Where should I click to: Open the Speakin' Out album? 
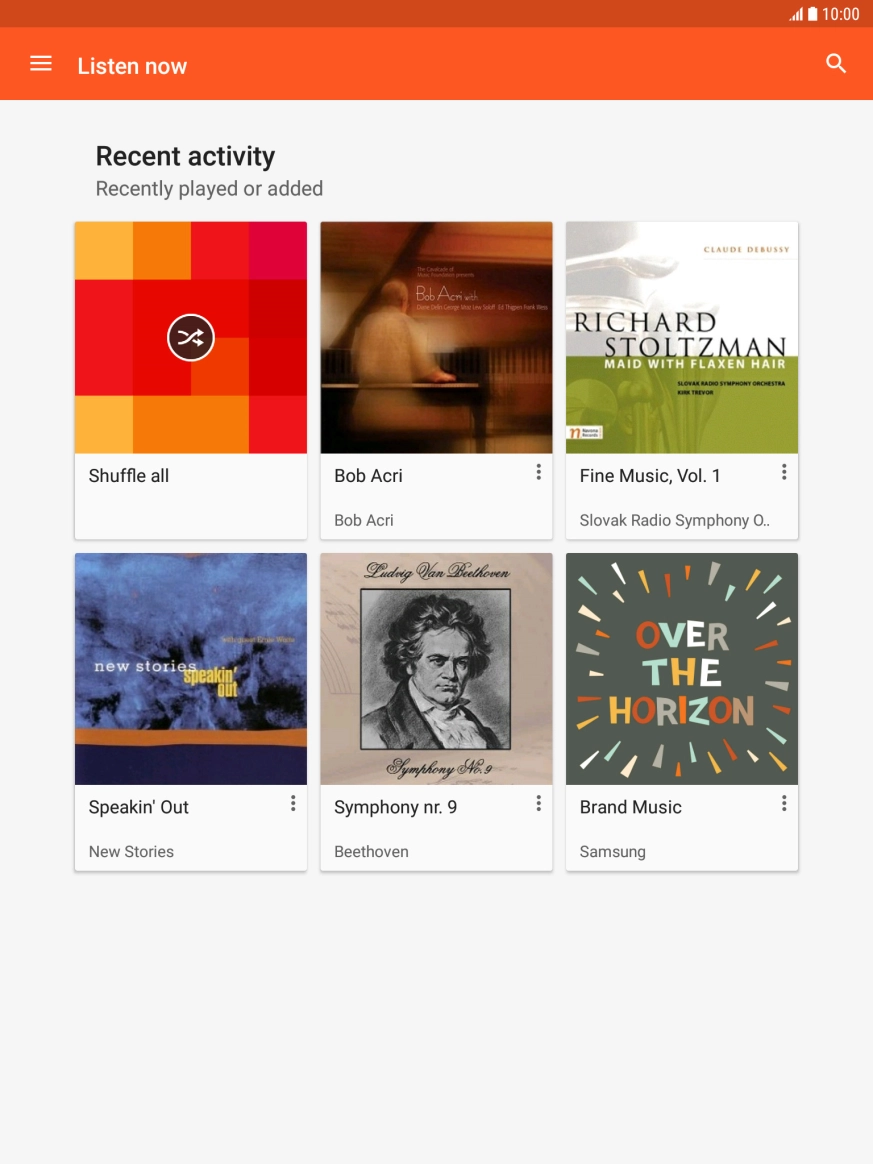pos(190,669)
